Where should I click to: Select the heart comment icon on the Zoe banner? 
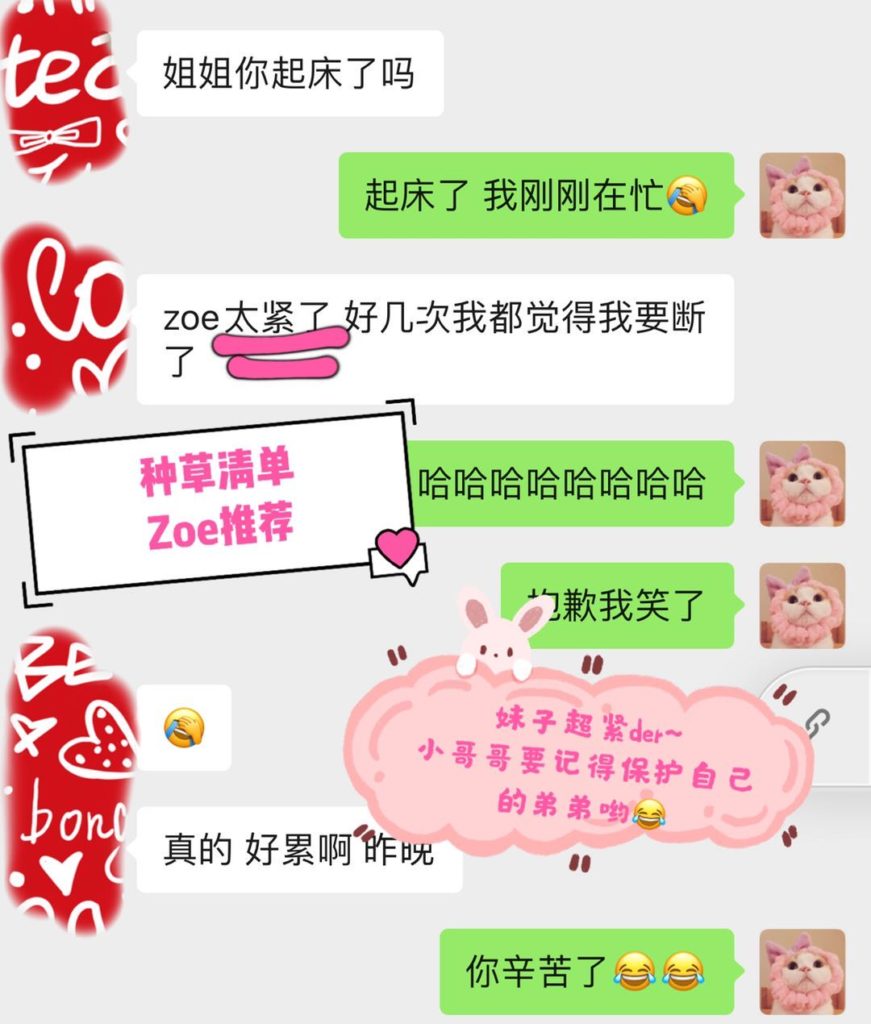[399, 550]
